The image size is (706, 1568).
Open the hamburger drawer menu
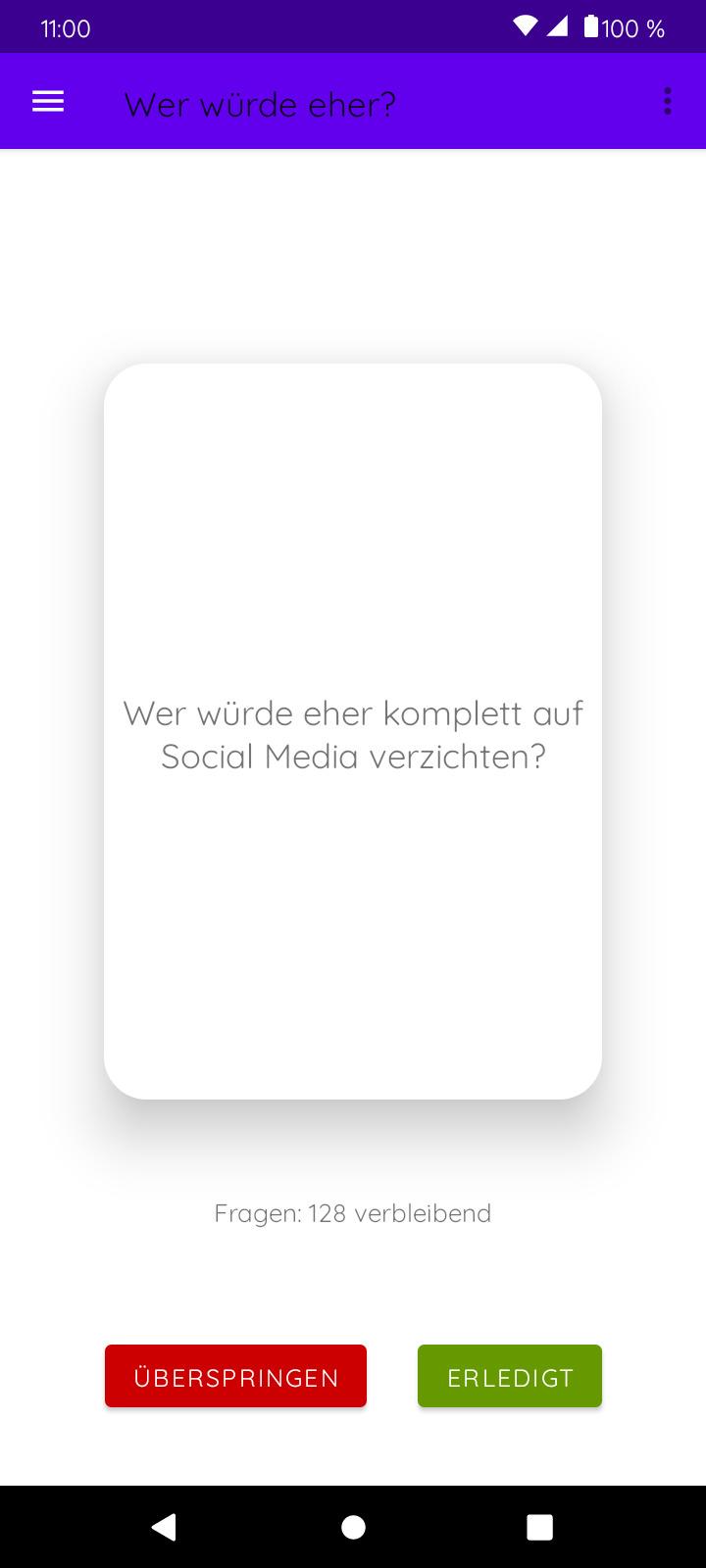(x=48, y=102)
